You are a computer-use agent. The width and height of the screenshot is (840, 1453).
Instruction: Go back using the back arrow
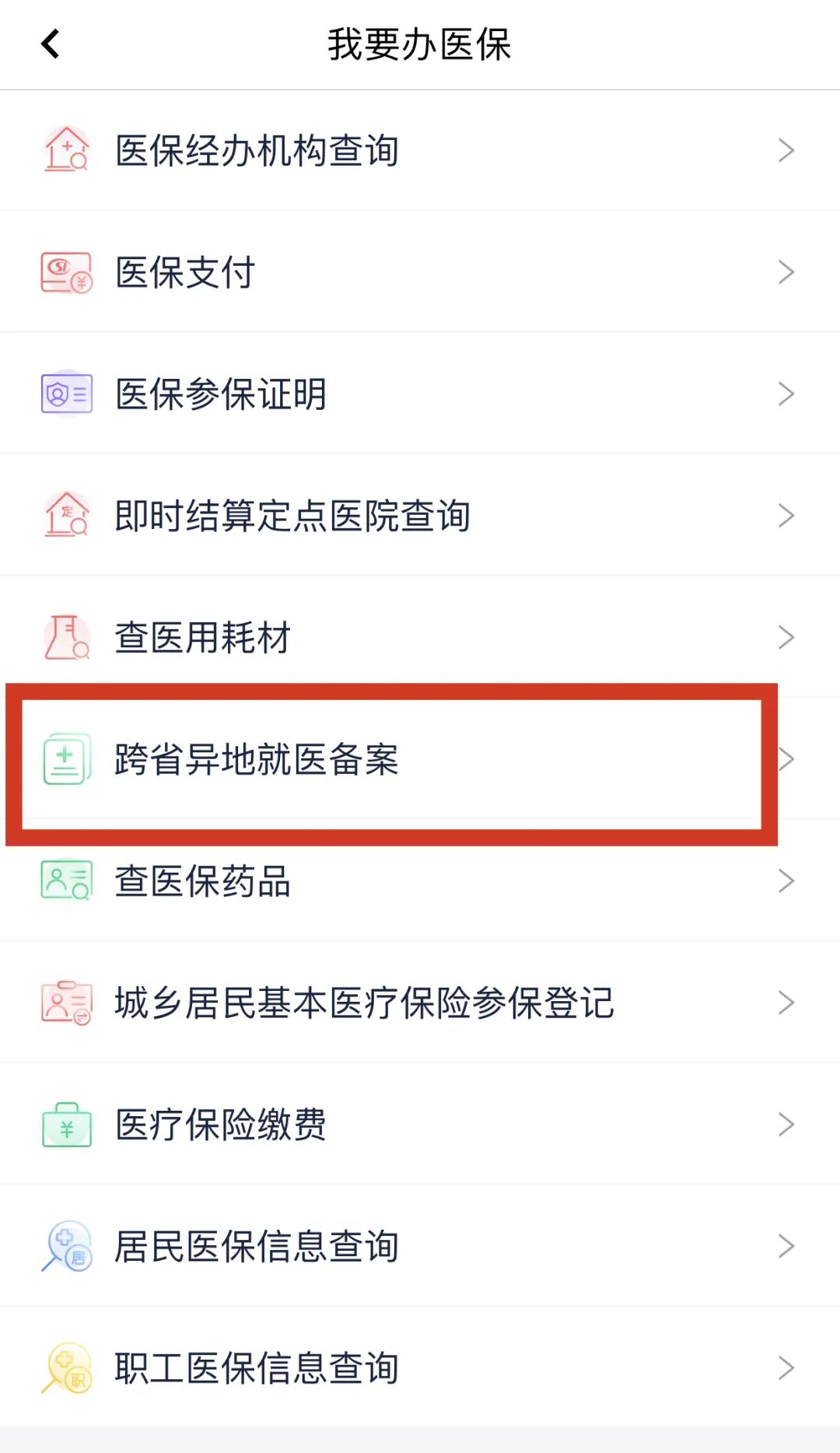[x=51, y=44]
